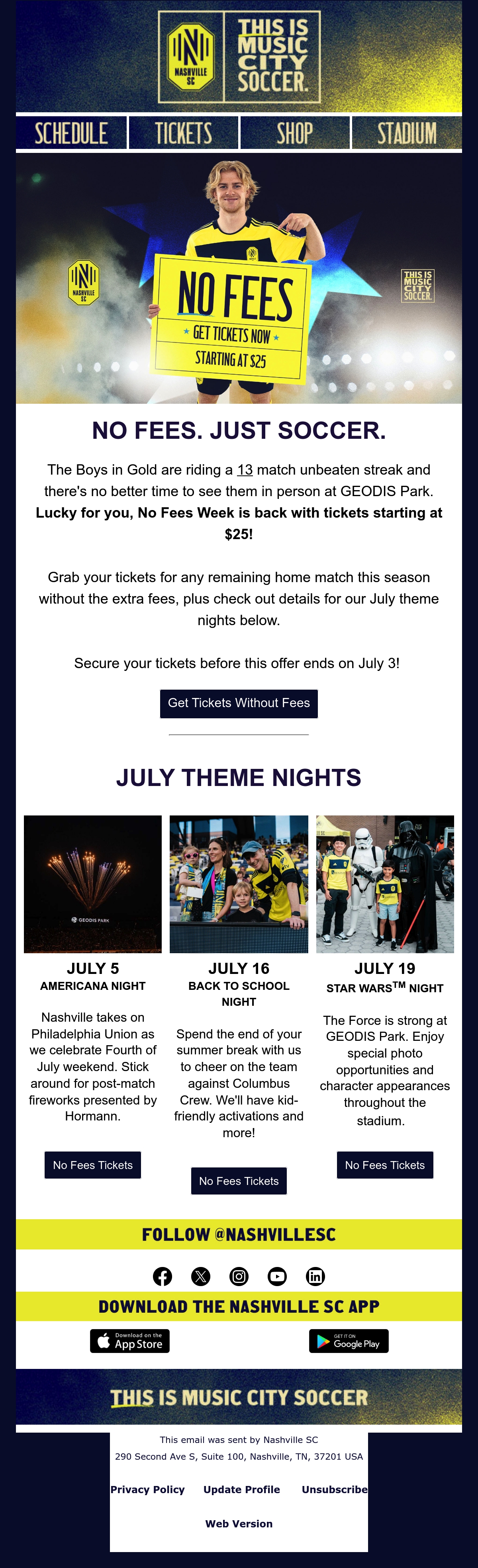The image size is (478, 1568).
Task: Open the Stadium navigation link
Action: click(x=407, y=133)
